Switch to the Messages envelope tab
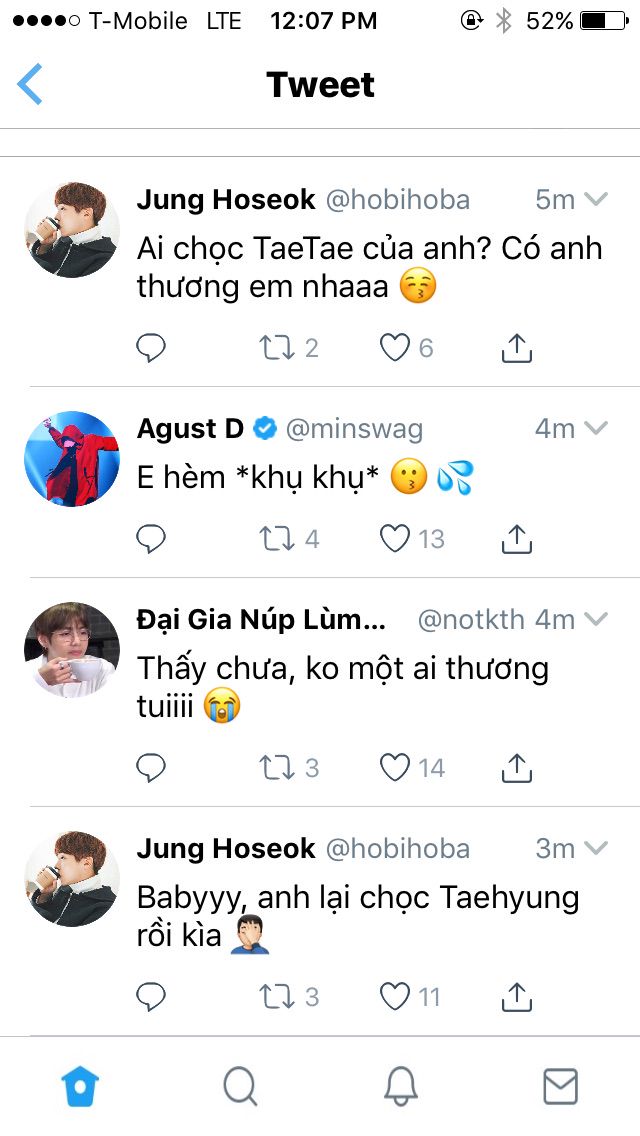Screen dimensions: 640x1136 pos(560,1086)
